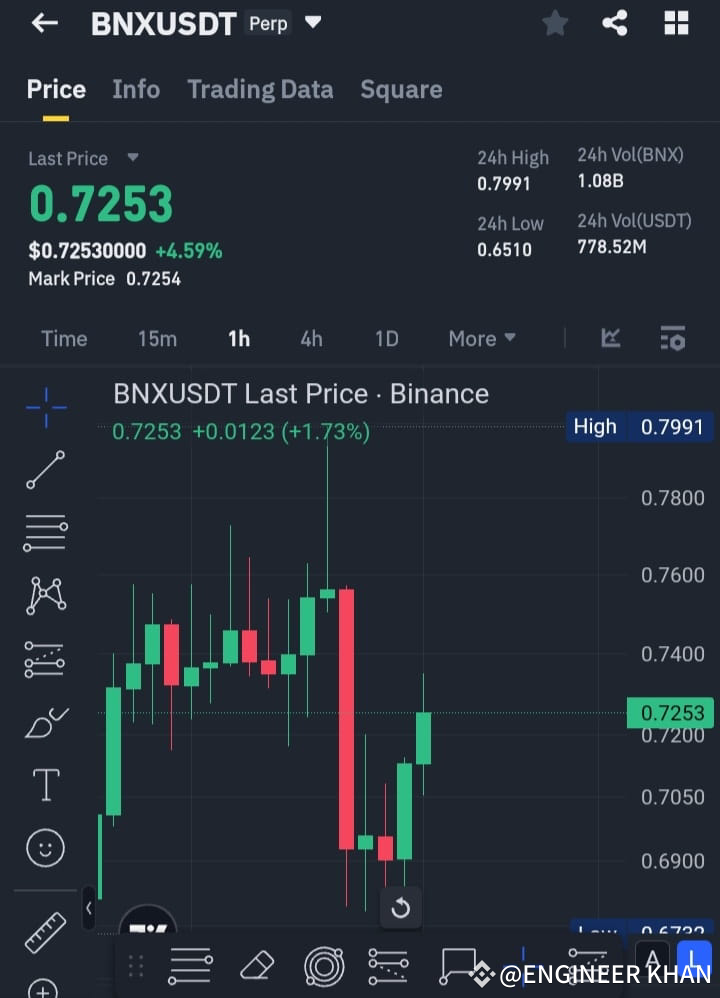Toggle magnet mode in the bottom toolbar

pos(324,966)
